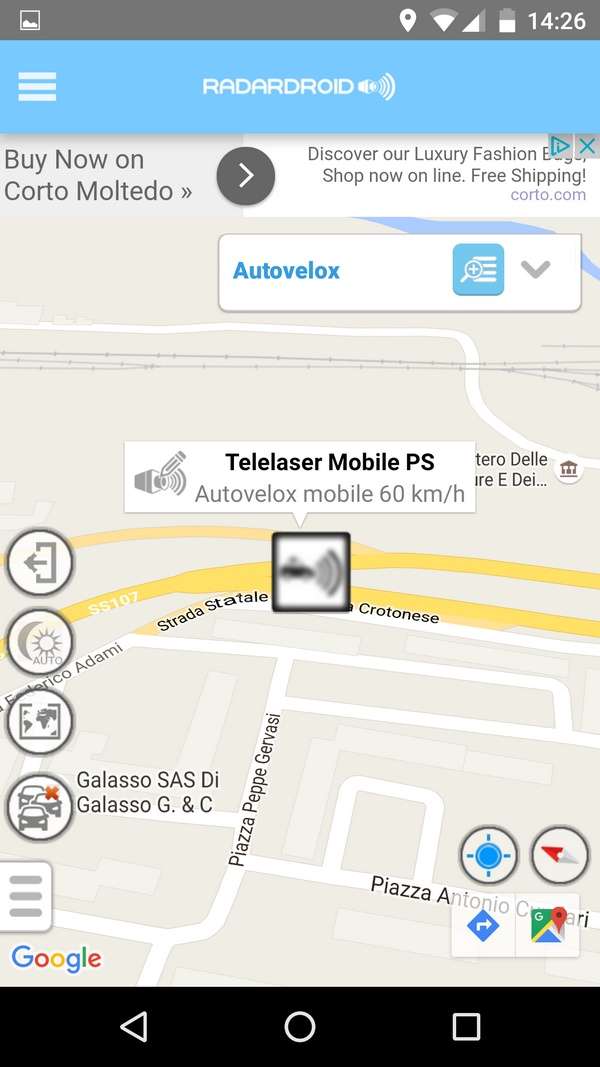Close the banner ad
Image resolution: width=600 pixels, height=1067 pixels.
click(586, 146)
